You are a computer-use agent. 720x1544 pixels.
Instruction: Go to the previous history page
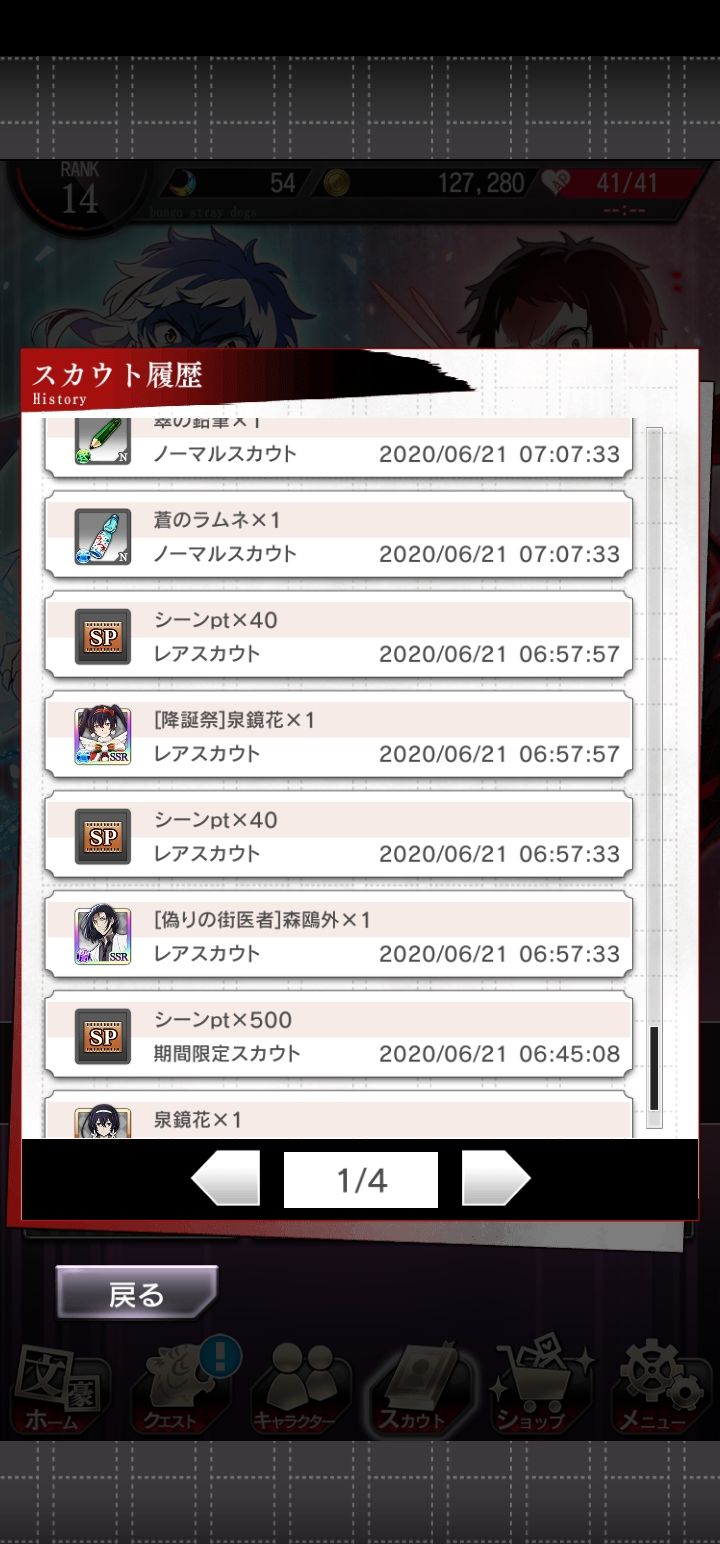[225, 1179]
